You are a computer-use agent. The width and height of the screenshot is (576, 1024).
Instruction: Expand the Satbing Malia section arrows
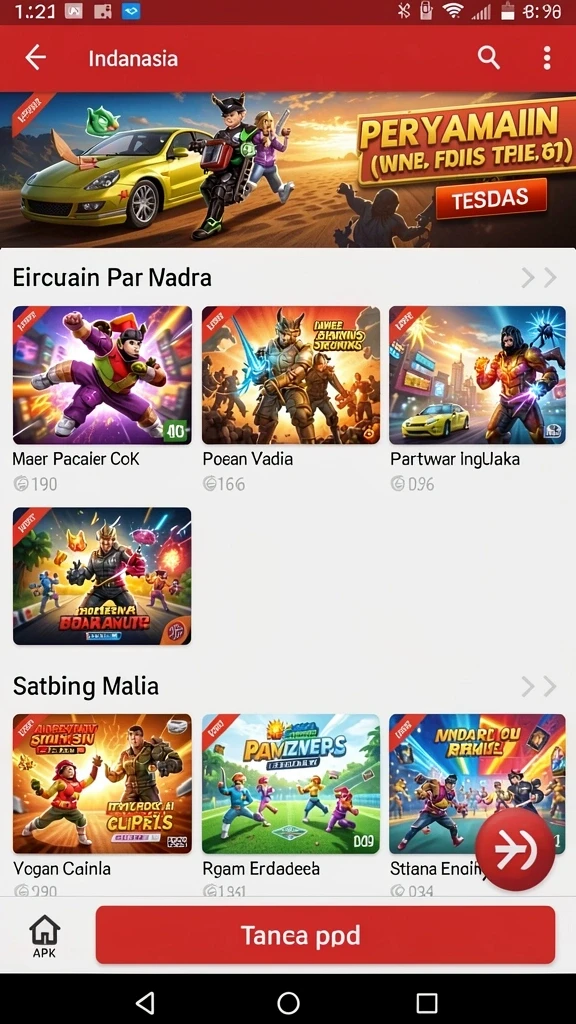coord(539,686)
